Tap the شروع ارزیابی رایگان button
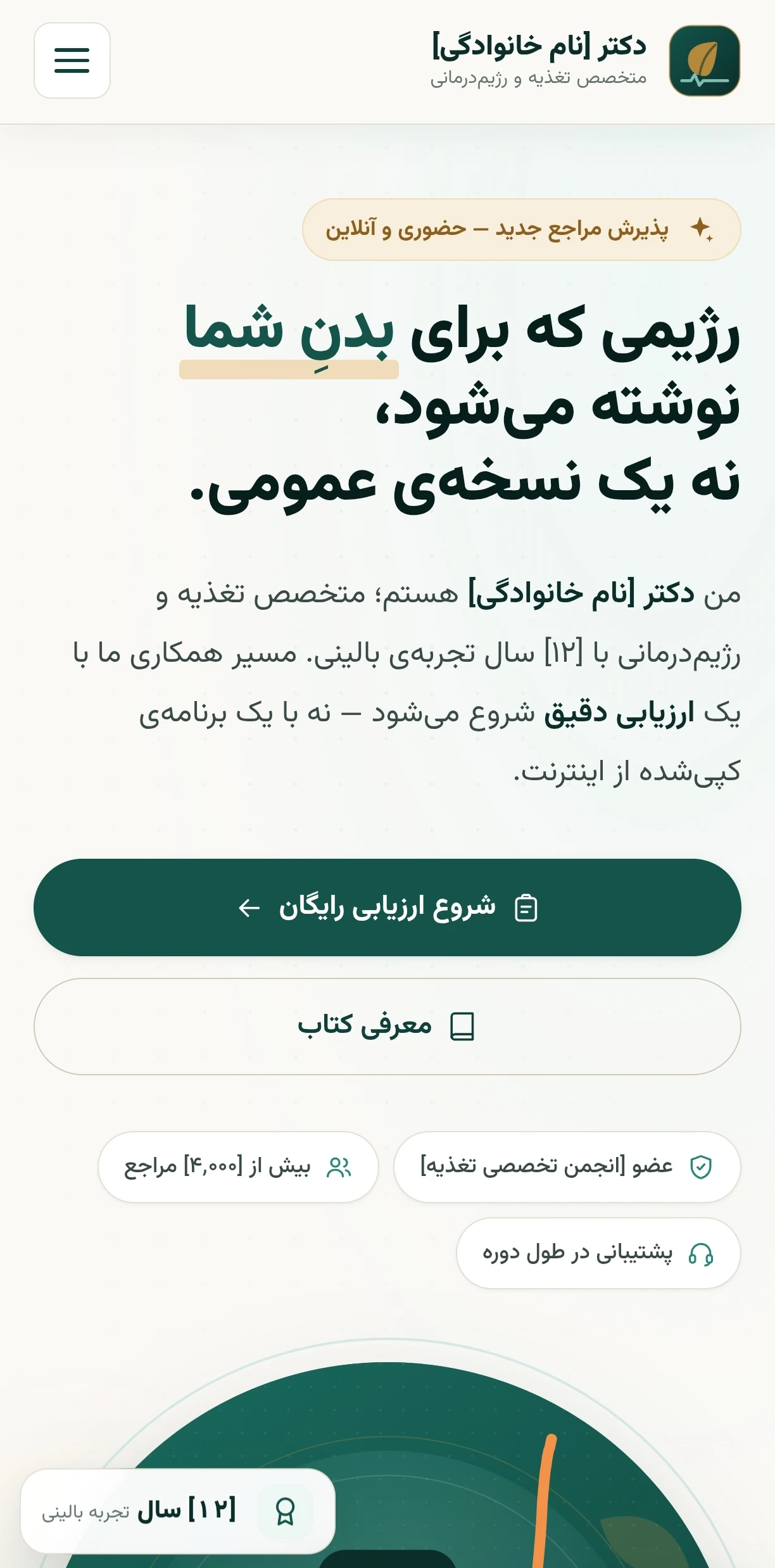Viewport: 775px width, 1568px height. [x=387, y=907]
